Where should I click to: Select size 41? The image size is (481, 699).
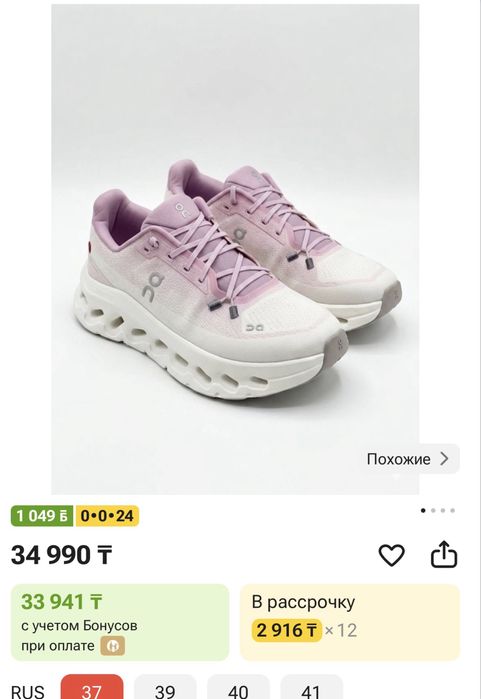tap(311, 688)
